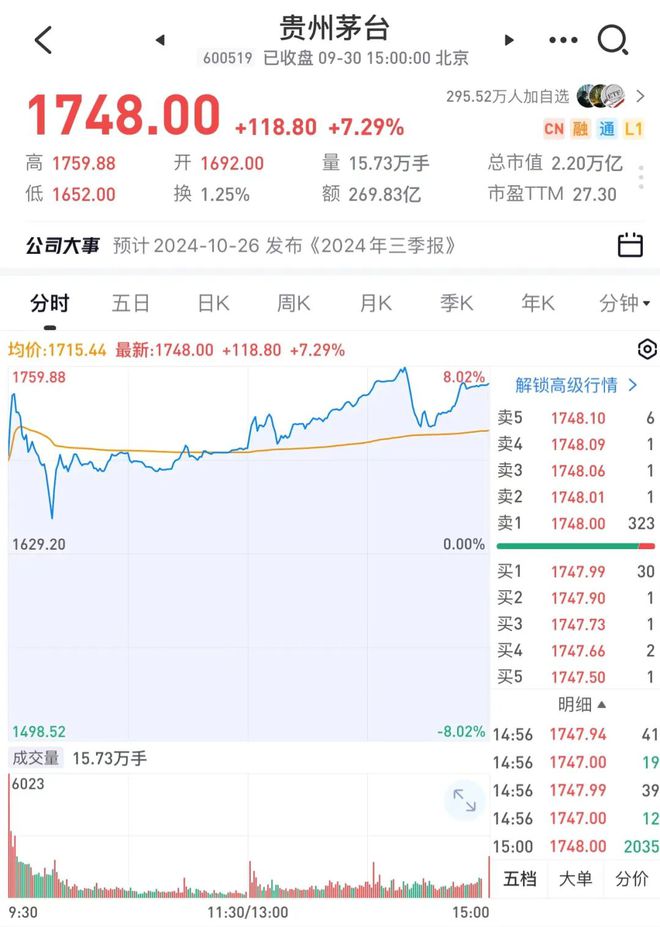
Task: Switch to the 分价 tab
Action: (x=631, y=879)
